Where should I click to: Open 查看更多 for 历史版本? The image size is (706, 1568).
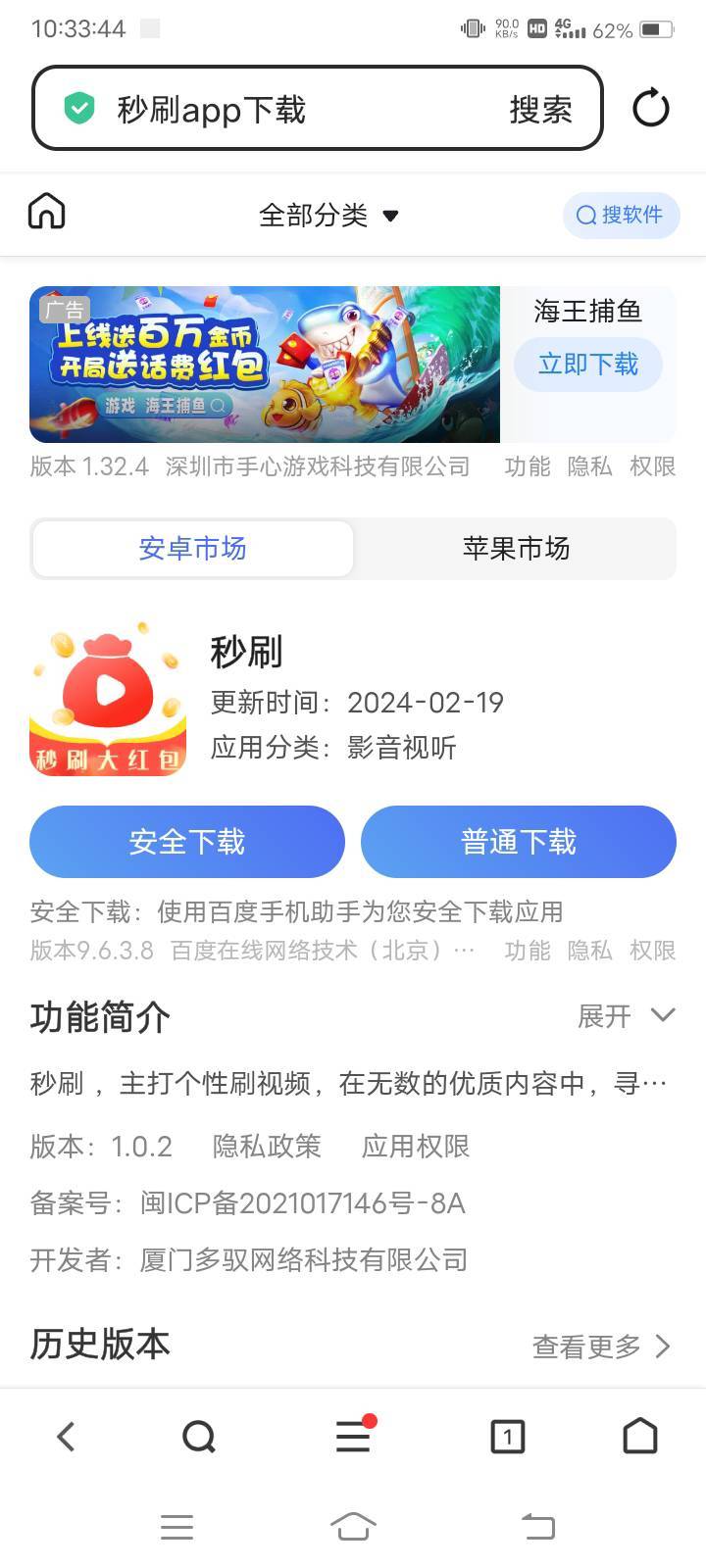point(601,1347)
